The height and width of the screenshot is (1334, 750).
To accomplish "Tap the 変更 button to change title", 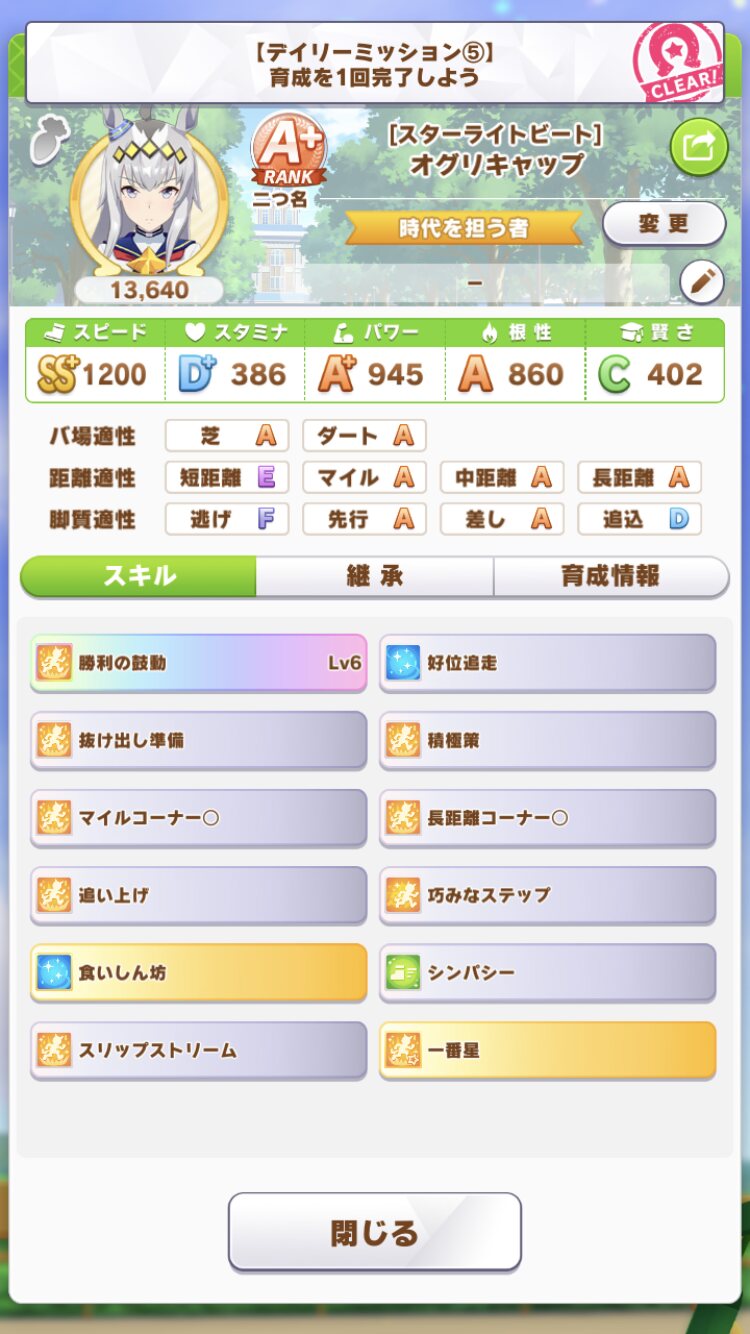I will 664,223.
